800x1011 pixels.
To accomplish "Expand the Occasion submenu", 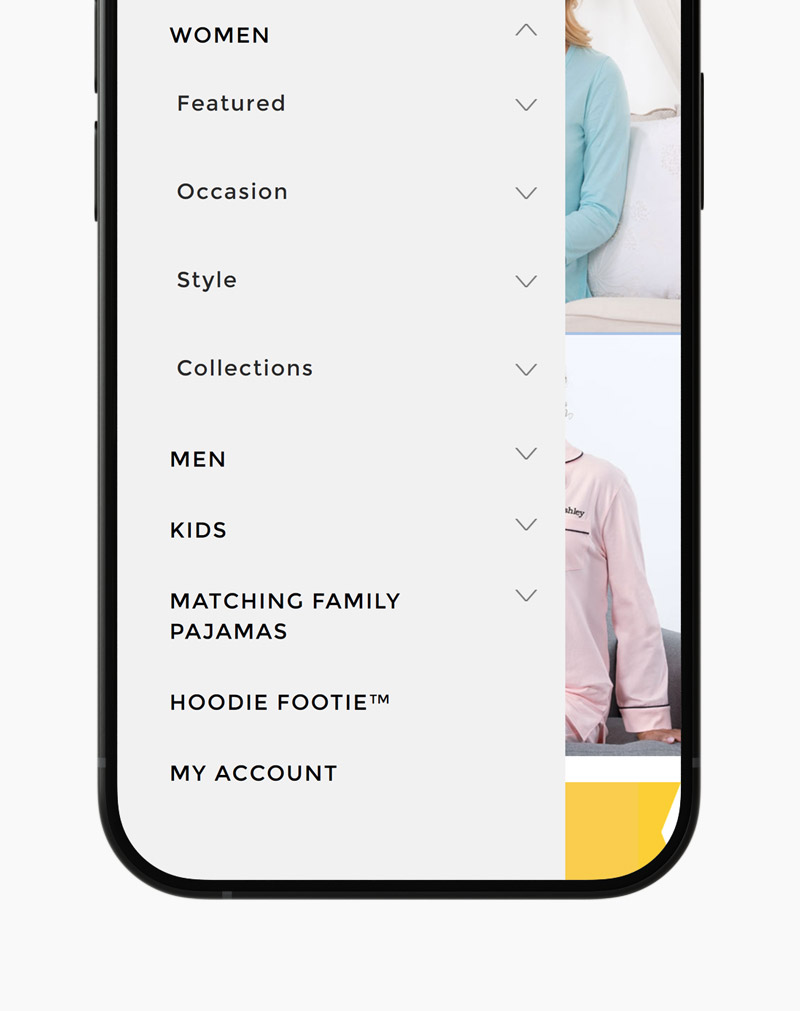I will tap(526, 193).
